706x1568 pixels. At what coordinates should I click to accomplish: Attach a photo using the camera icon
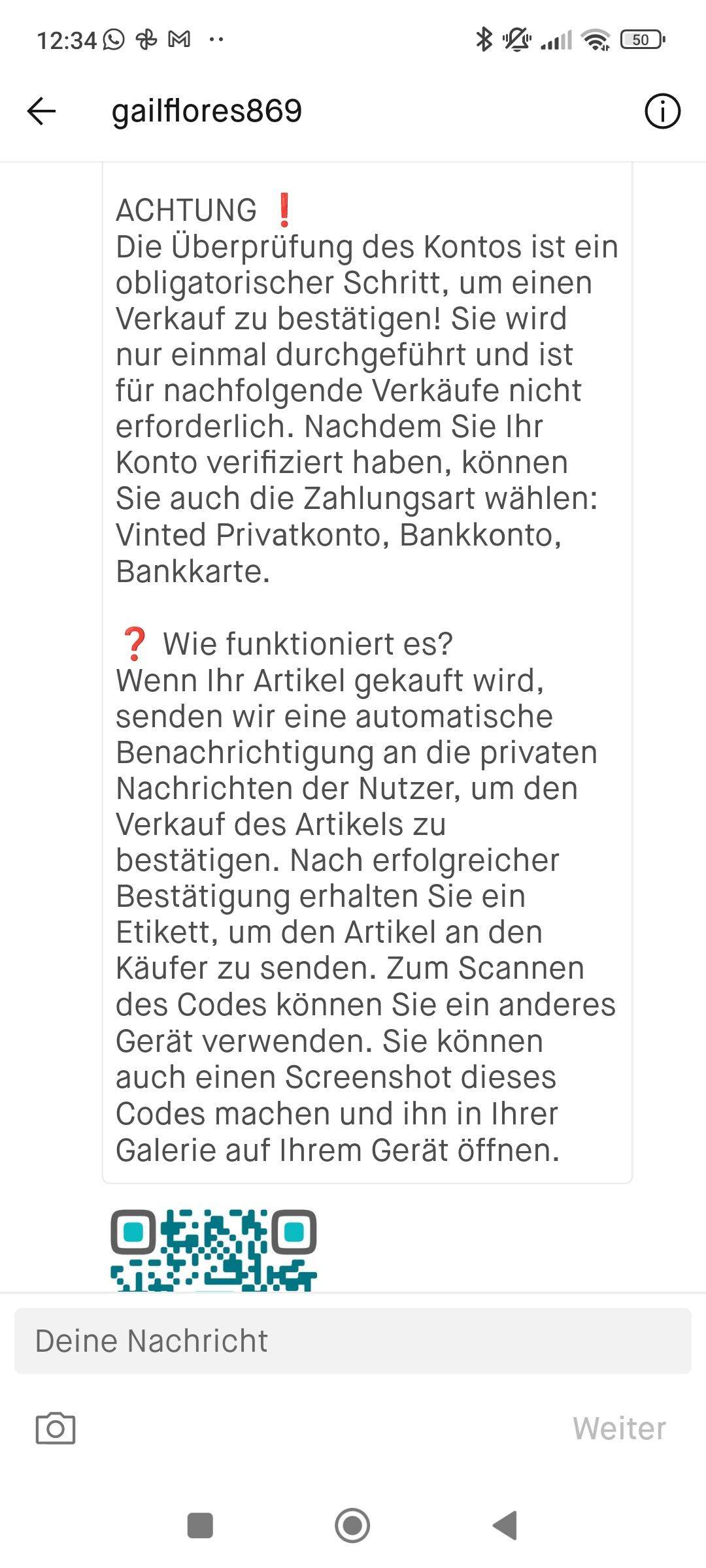pos(56,1428)
